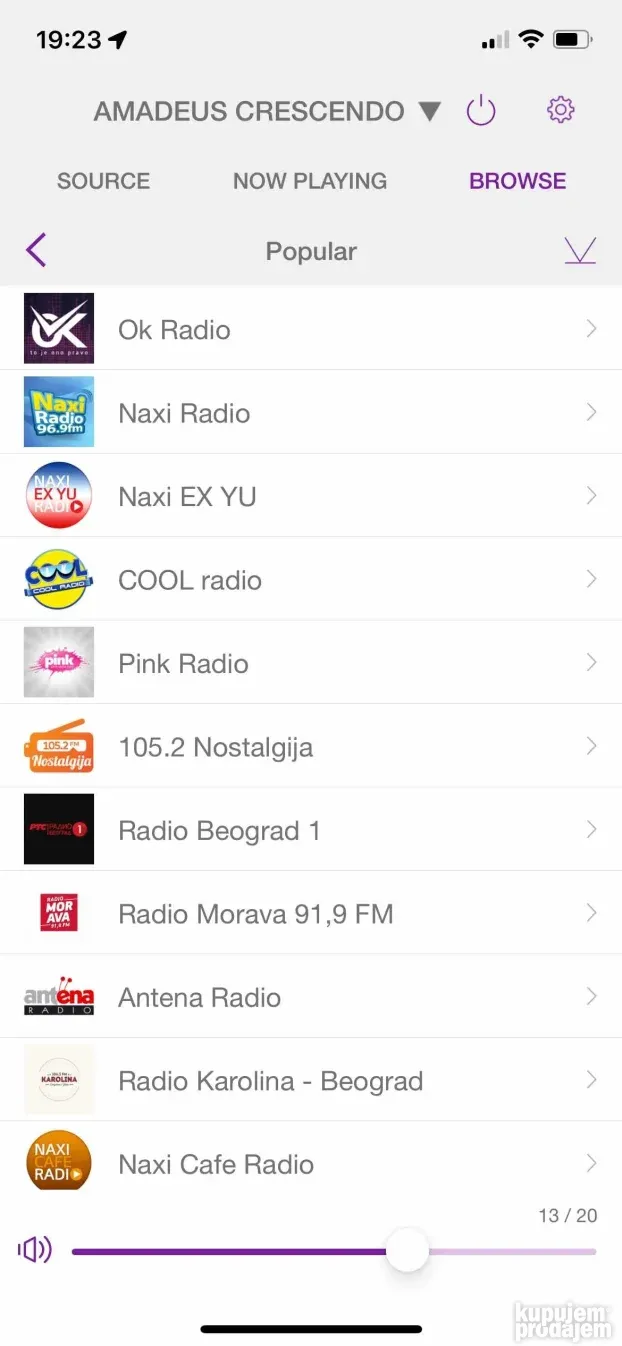Mute with the speaker volume icon
The image size is (622, 1346).
point(35,1250)
